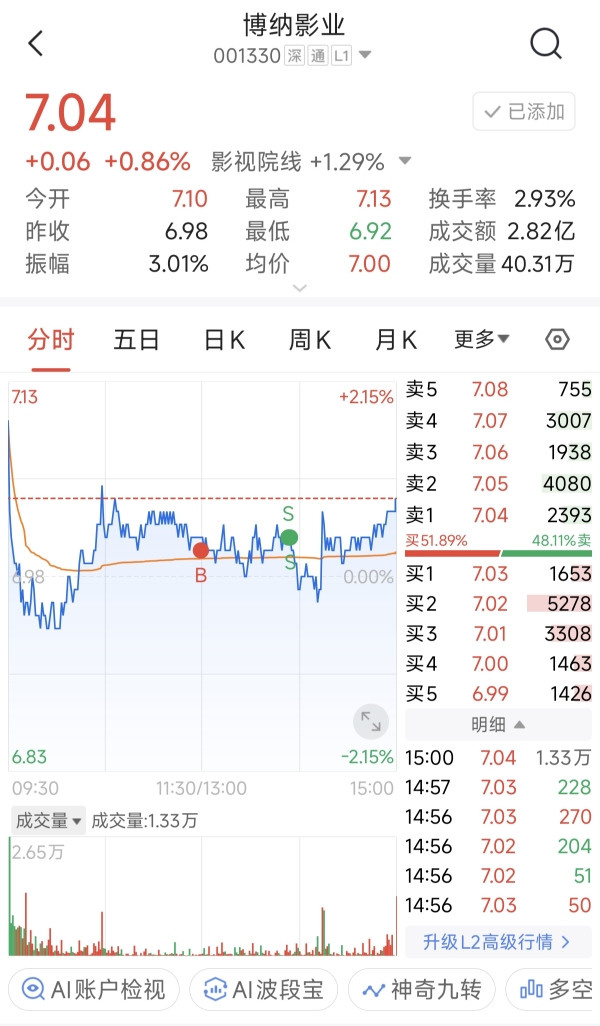Screen dimensions: 600x1026
Task: Tap the 已添加 watchlist button
Action: (524, 112)
